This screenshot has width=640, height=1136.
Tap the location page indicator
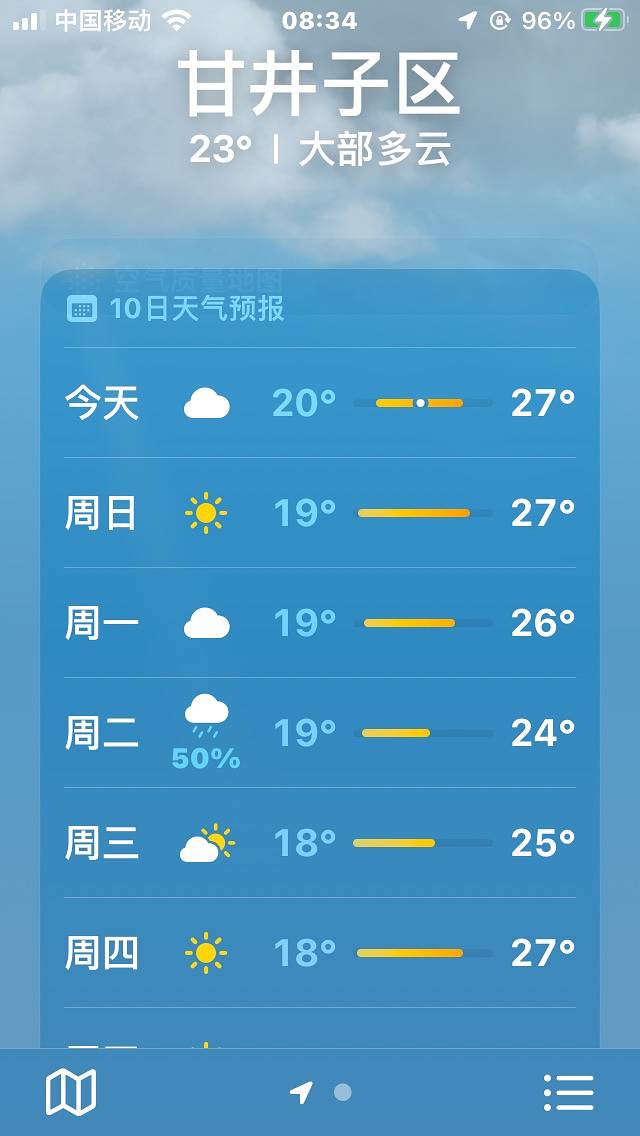pyautogui.click(x=302, y=1092)
